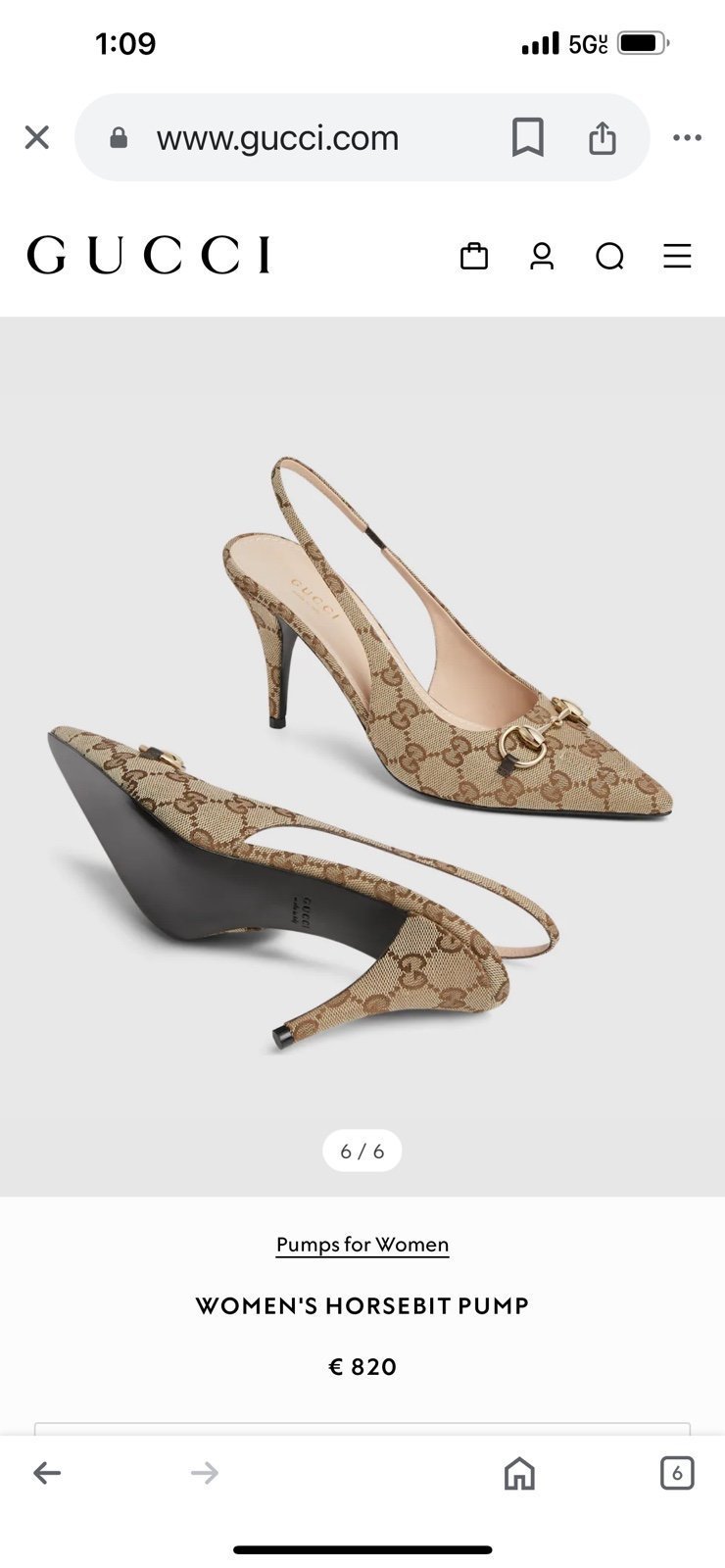Tap the www.gucci.com address bar
The height and width of the screenshot is (1568, 725).
[x=277, y=138]
